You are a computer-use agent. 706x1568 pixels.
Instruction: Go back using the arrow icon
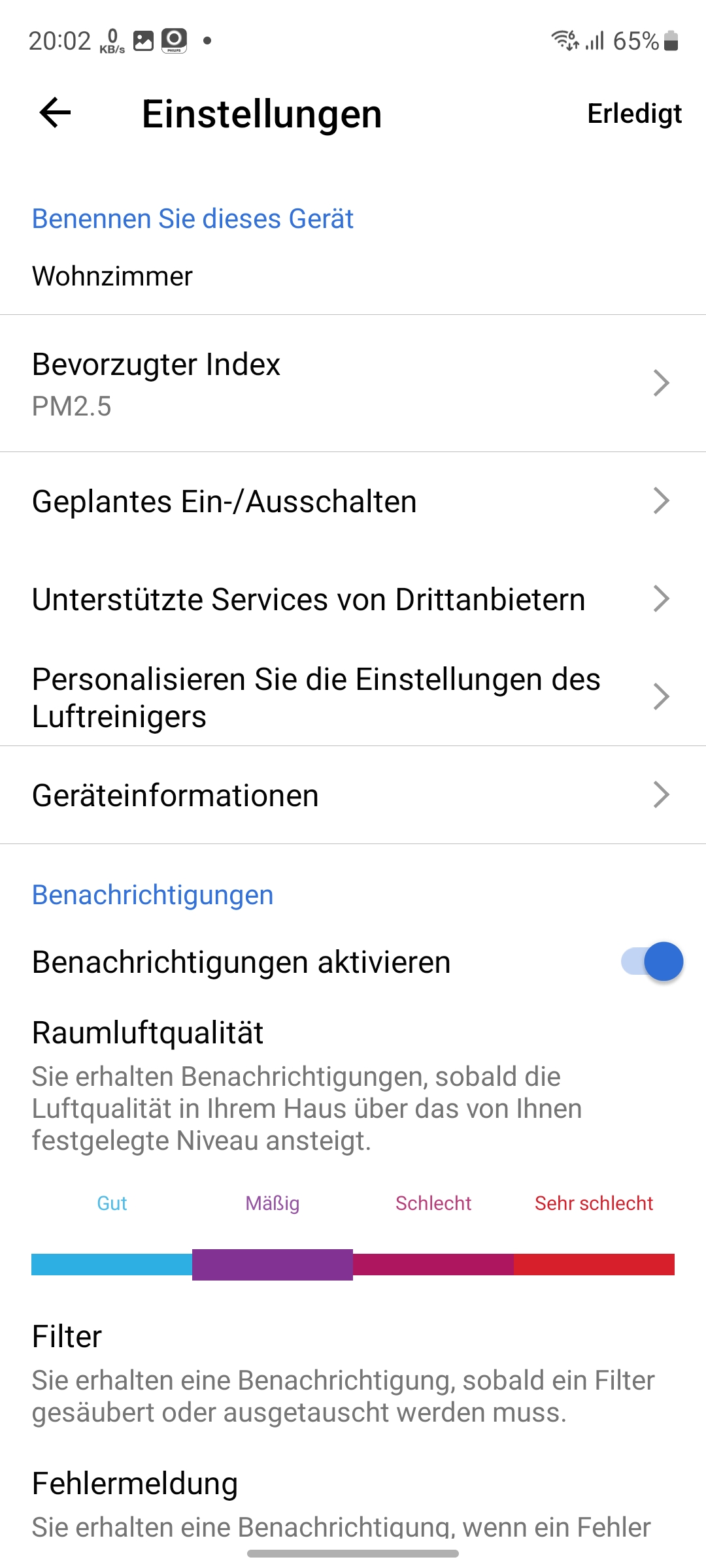point(55,113)
